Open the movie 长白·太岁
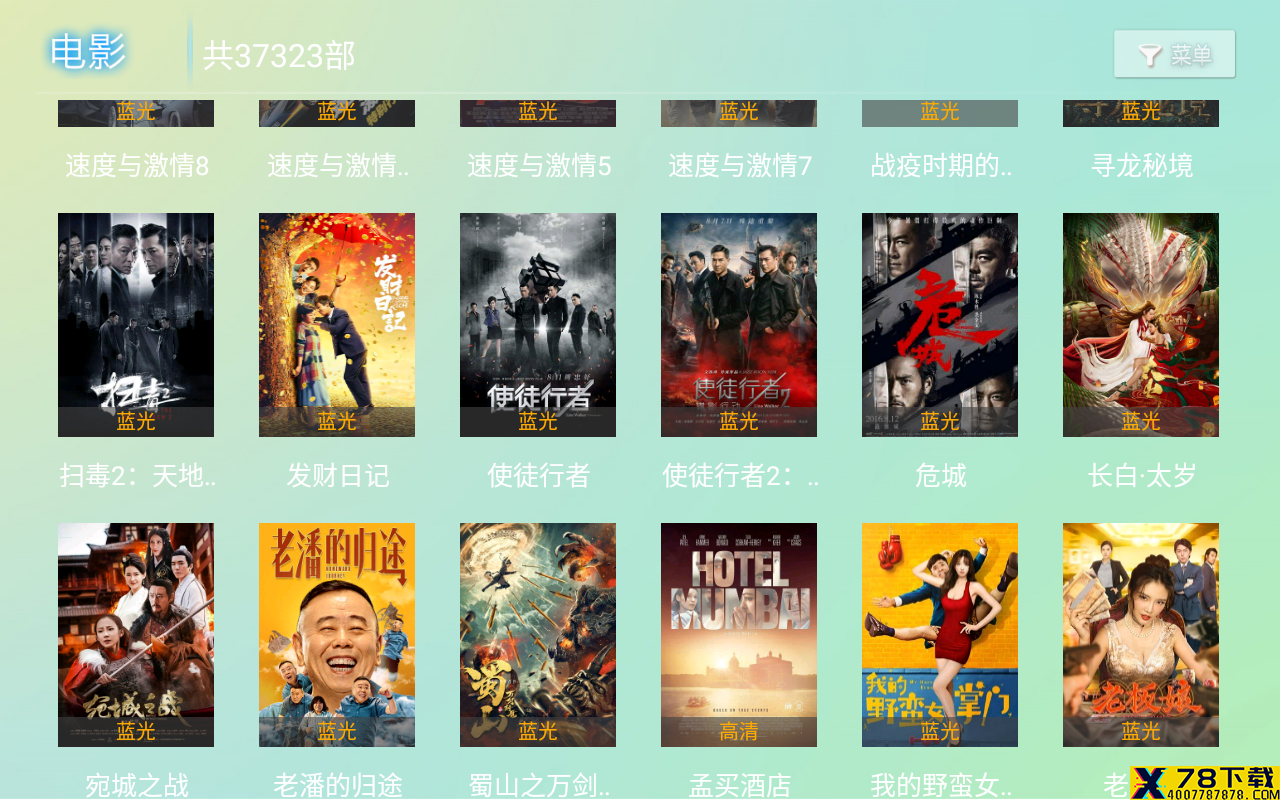The image size is (1280, 800). pyautogui.click(x=1141, y=325)
